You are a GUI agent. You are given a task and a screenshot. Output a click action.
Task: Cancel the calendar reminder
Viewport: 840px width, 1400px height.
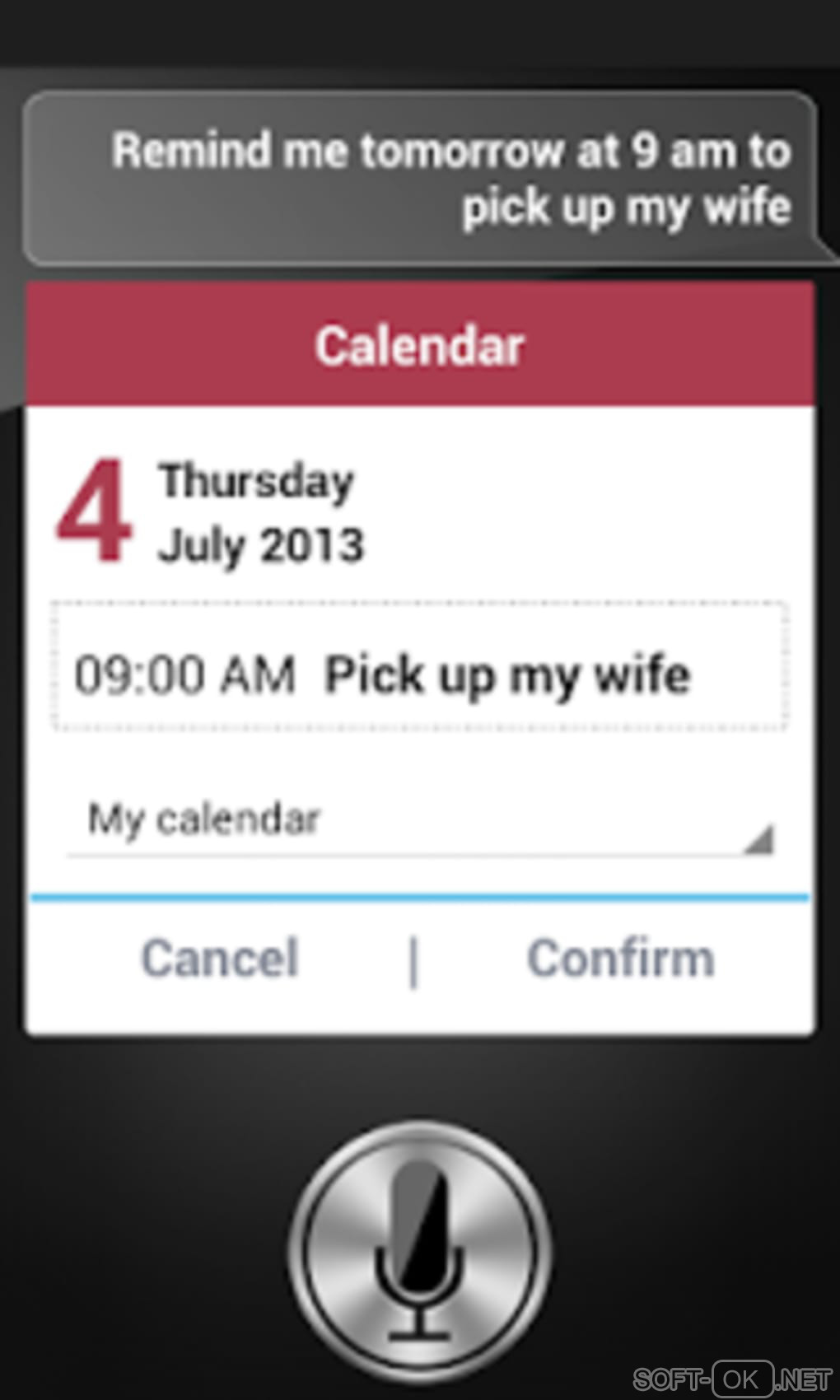(x=220, y=959)
